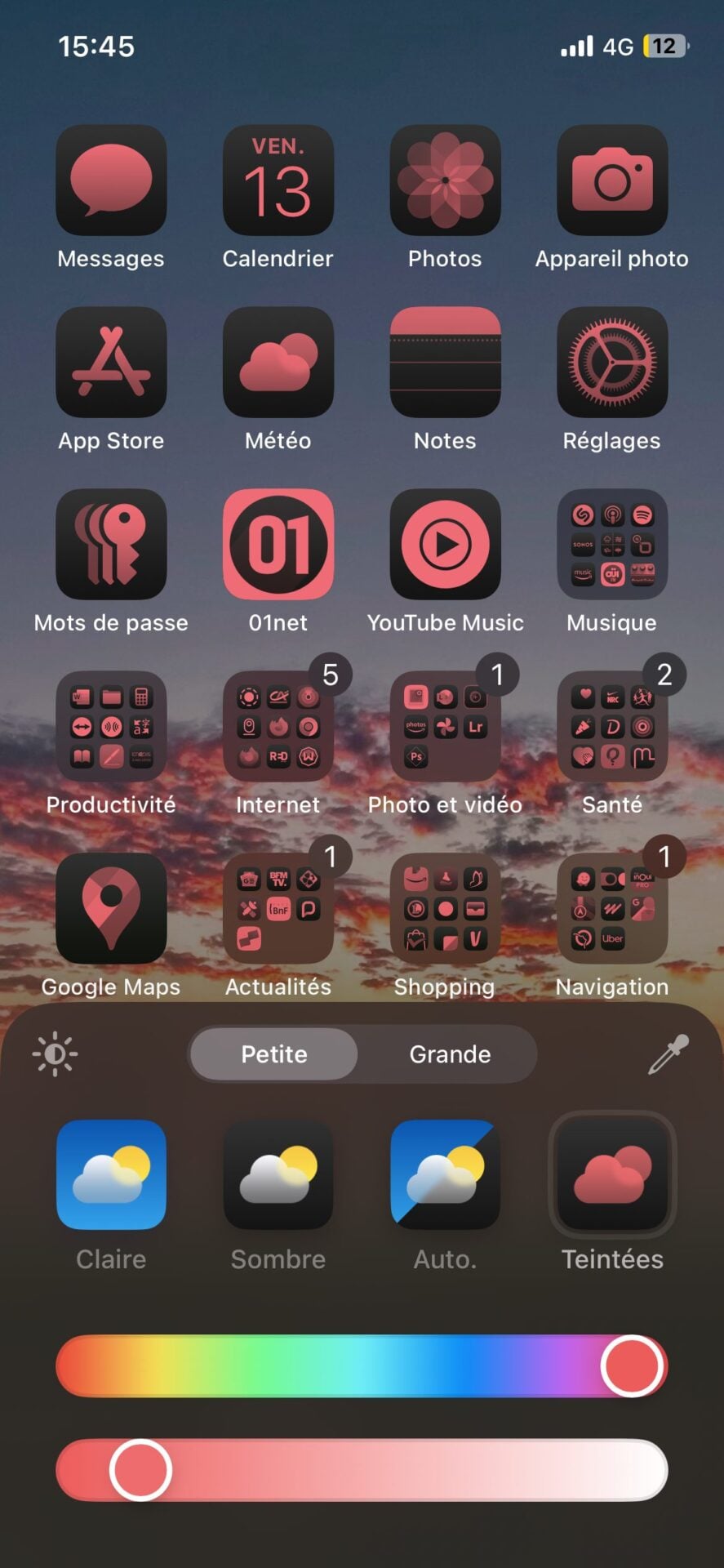Select the Petite icon size

(x=274, y=1053)
